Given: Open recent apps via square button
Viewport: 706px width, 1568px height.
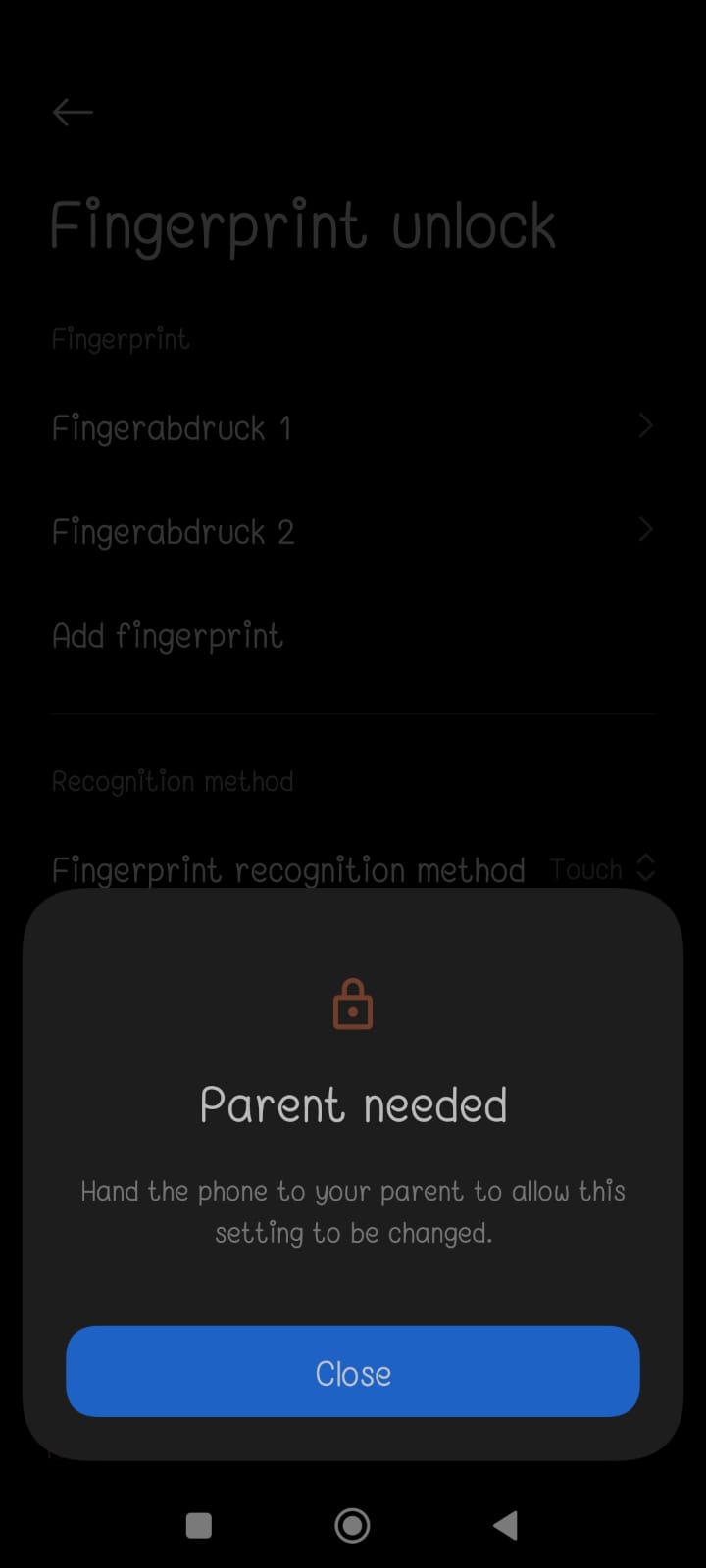Looking at the screenshot, I should (x=199, y=1526).
